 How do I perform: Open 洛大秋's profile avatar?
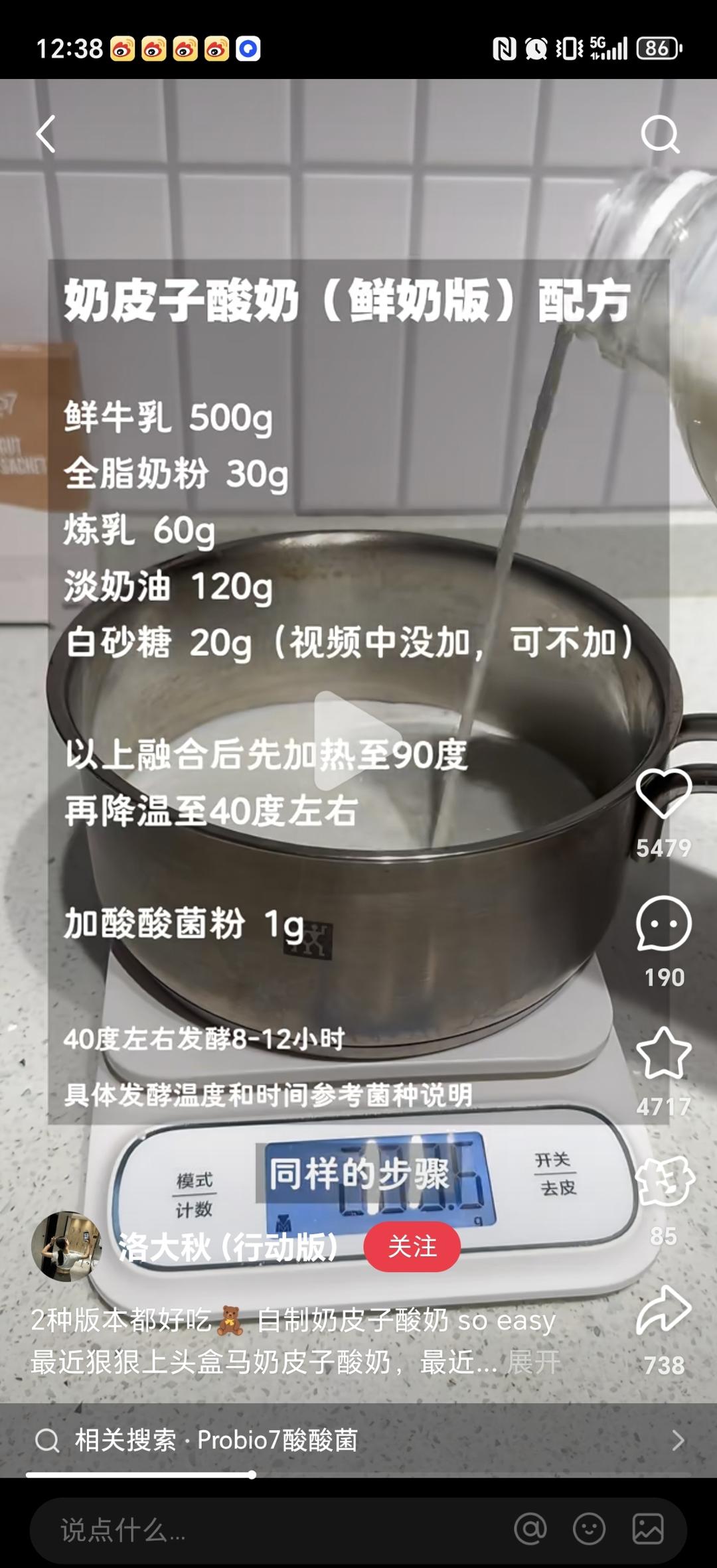[x=66, y=1246]
